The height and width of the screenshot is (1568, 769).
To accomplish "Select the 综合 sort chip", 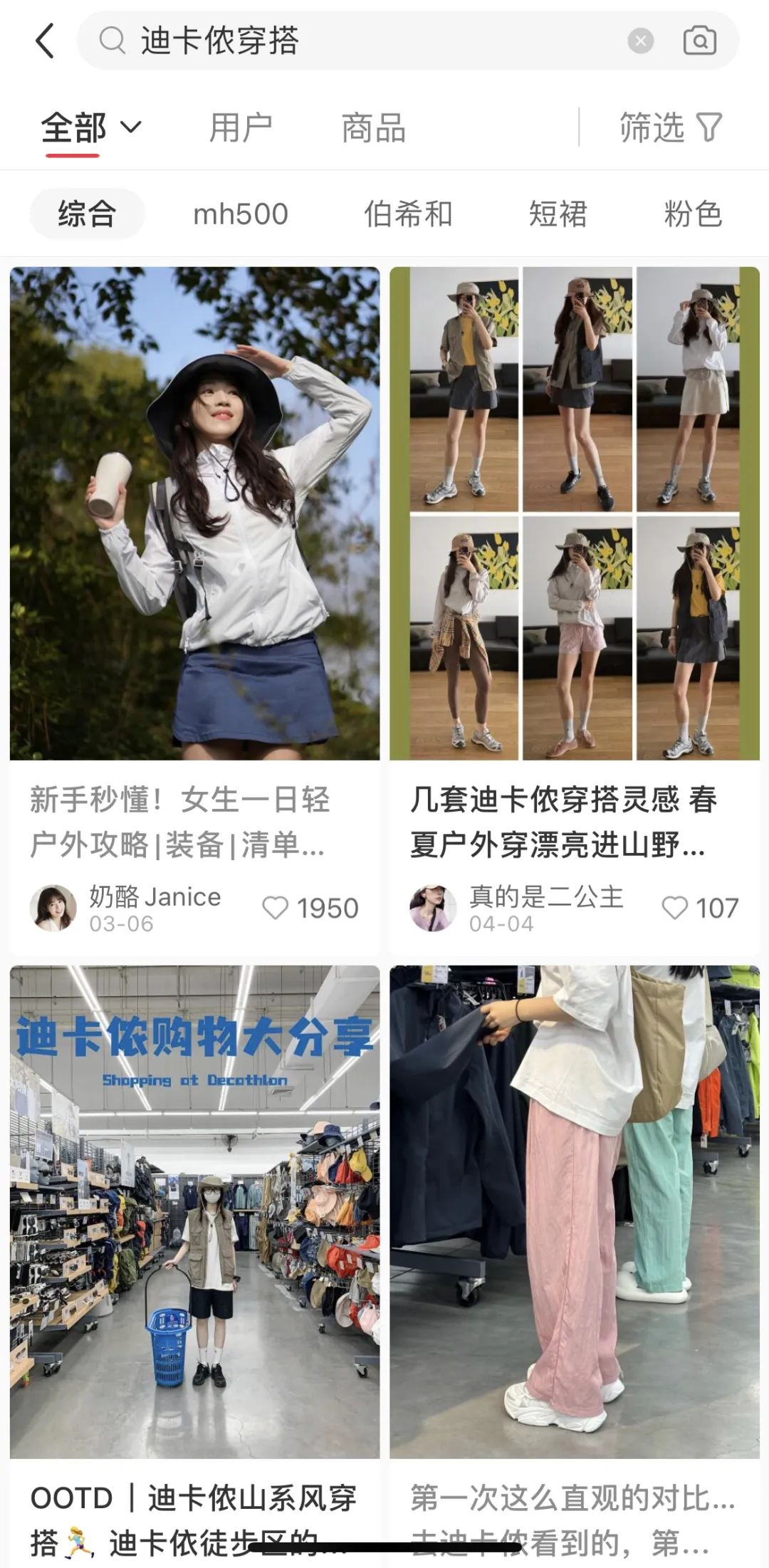I will 87,214.
